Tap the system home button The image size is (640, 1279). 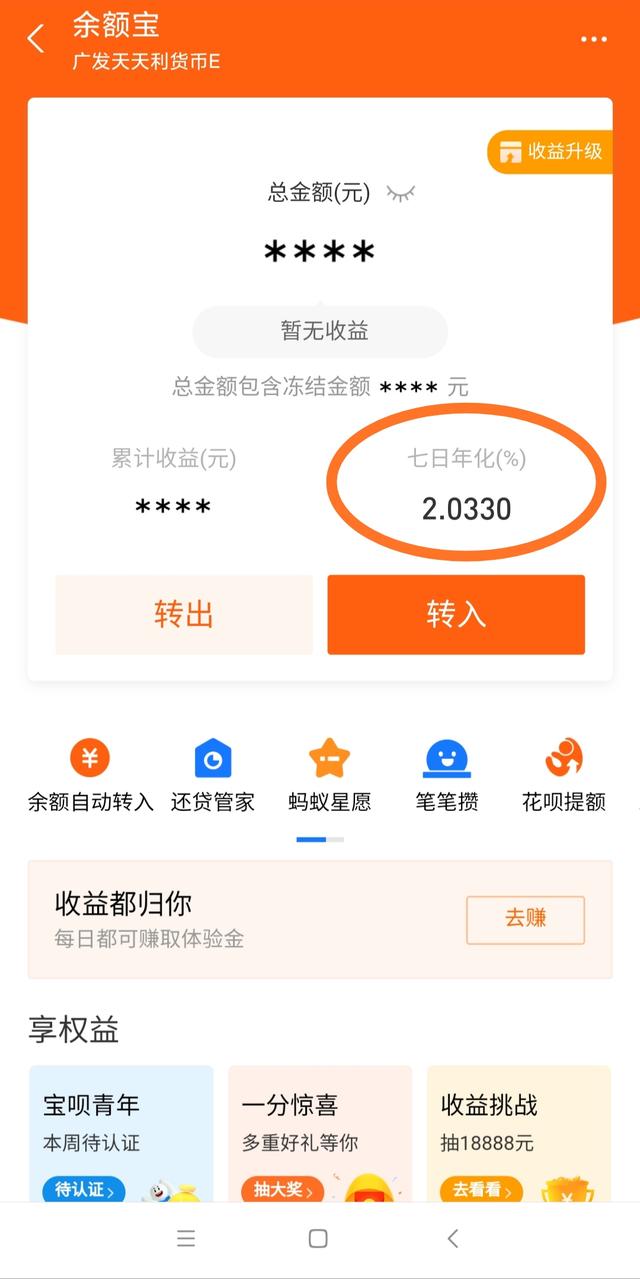(x=318, y=1239)
